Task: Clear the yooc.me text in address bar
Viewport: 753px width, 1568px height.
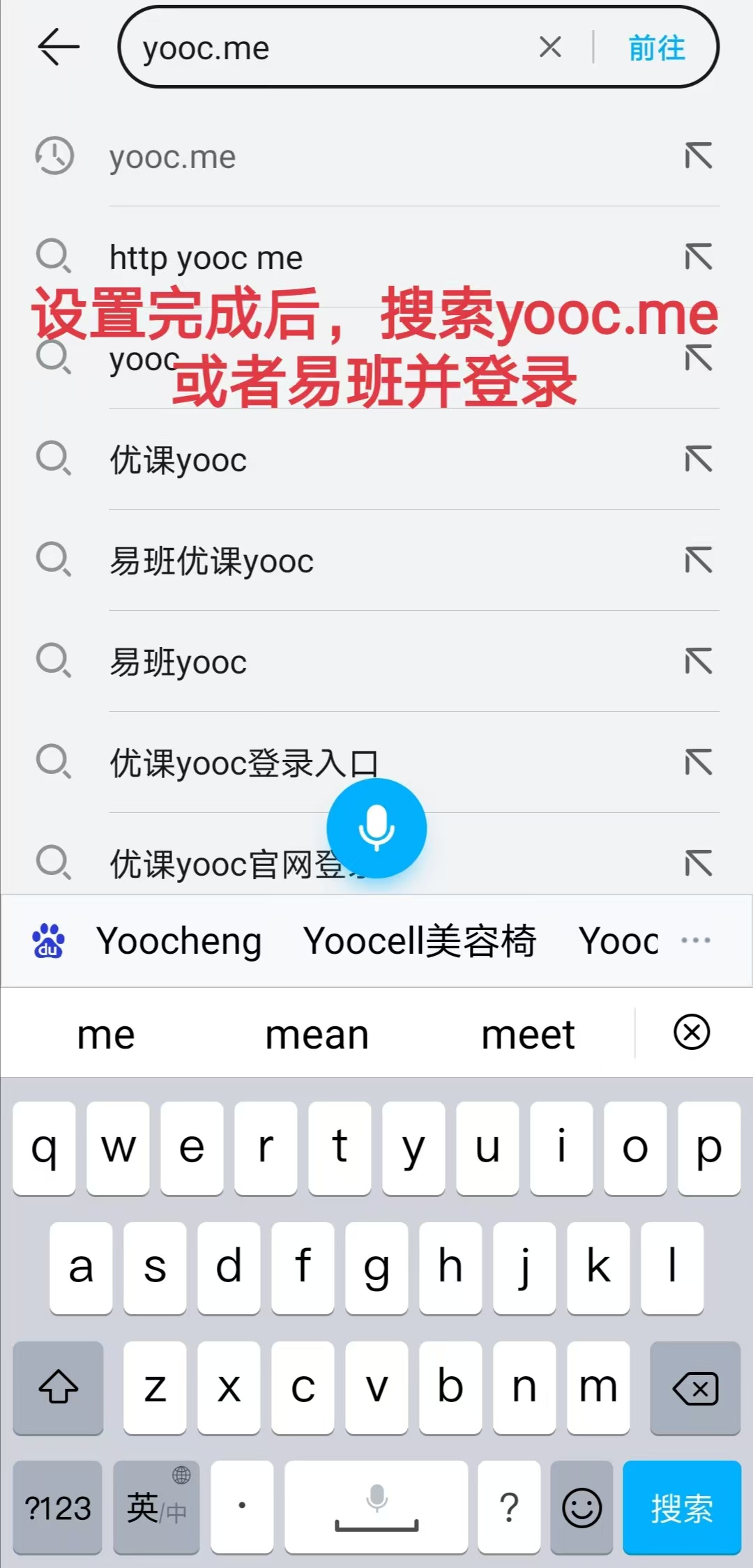Action: (550, 47)
